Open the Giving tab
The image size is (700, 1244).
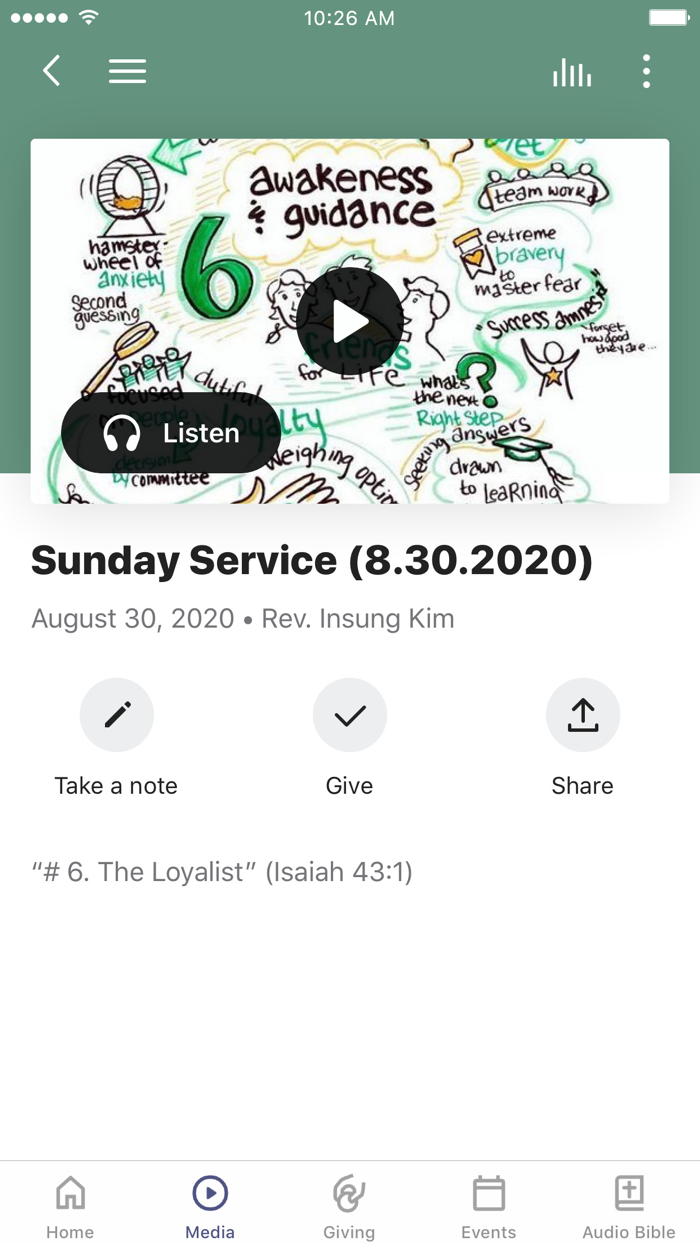pyautogui.click(x=349, y=1206)
